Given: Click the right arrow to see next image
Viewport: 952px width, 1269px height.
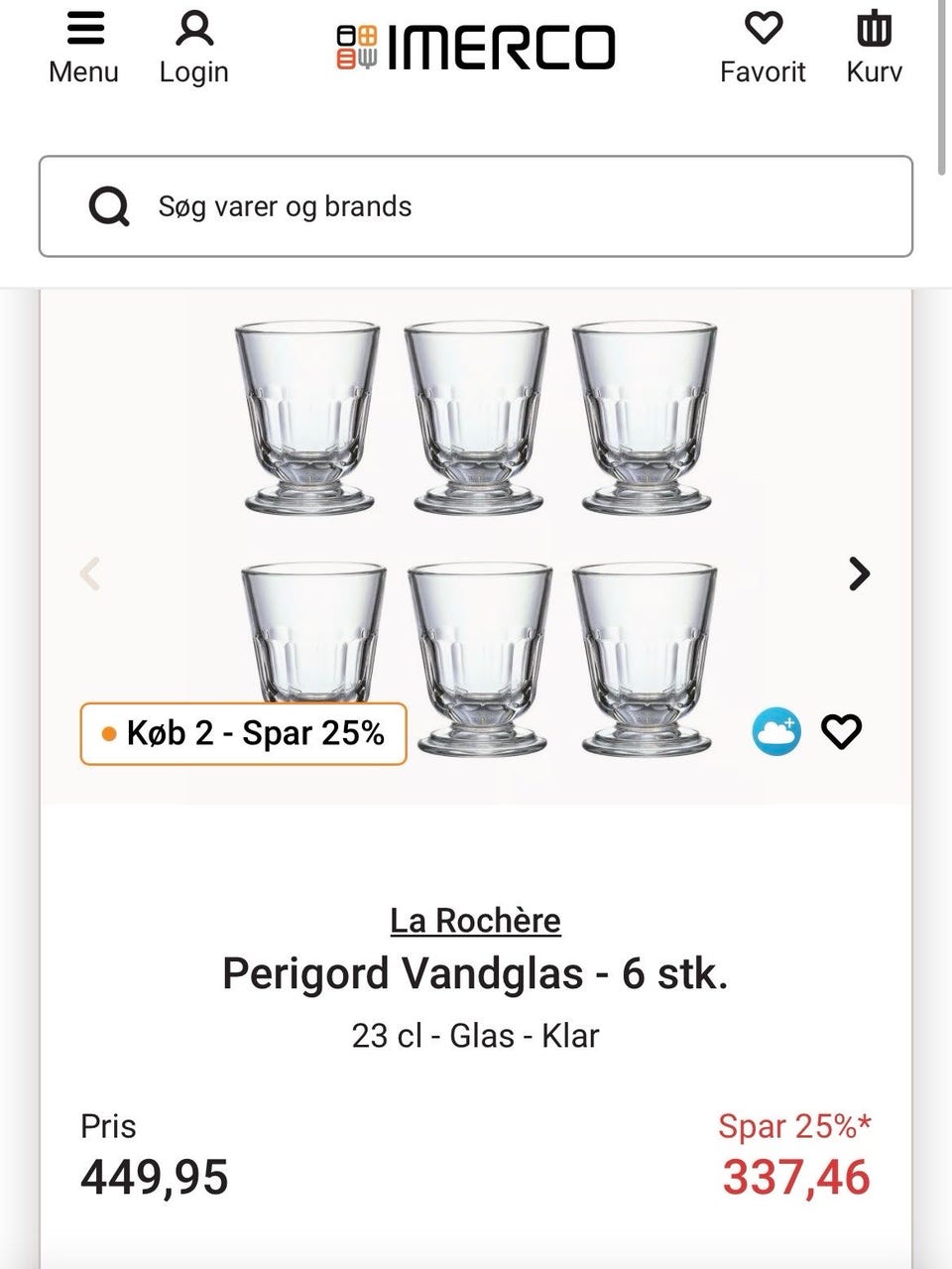Looking at the screenshot, I should [x=859, y=573].
